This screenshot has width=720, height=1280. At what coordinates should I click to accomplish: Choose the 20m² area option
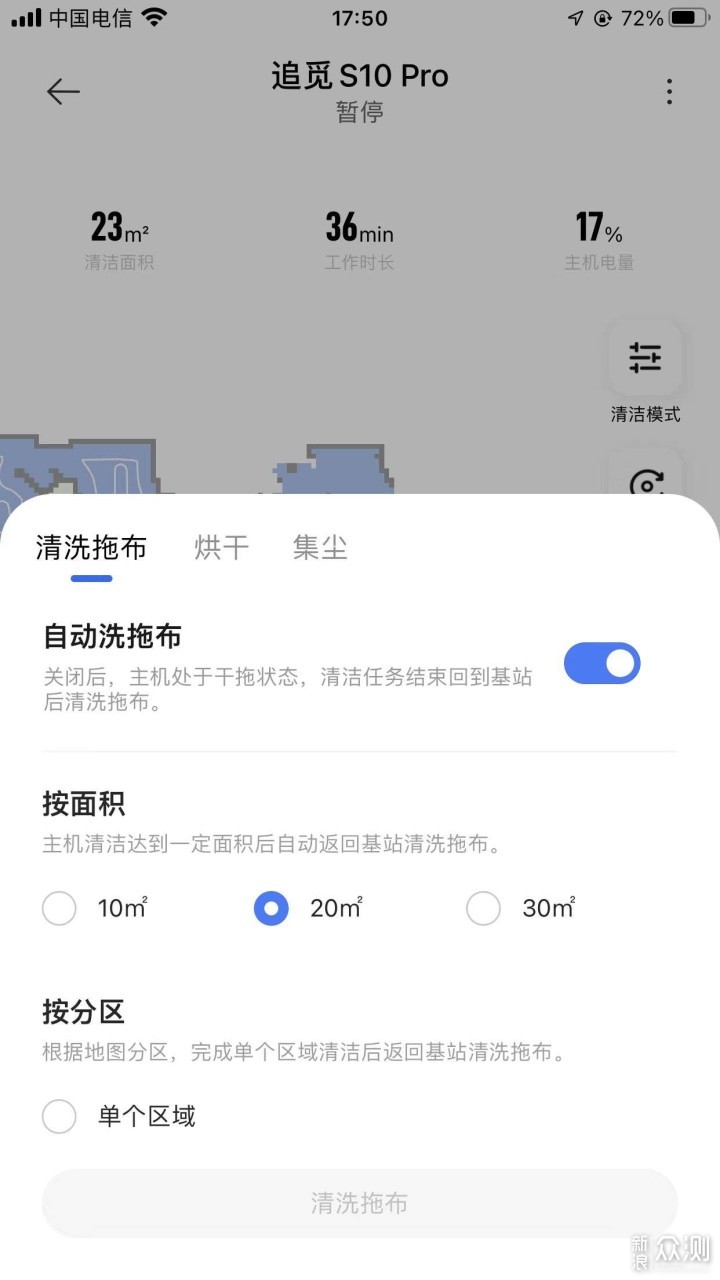pos(308,908)
